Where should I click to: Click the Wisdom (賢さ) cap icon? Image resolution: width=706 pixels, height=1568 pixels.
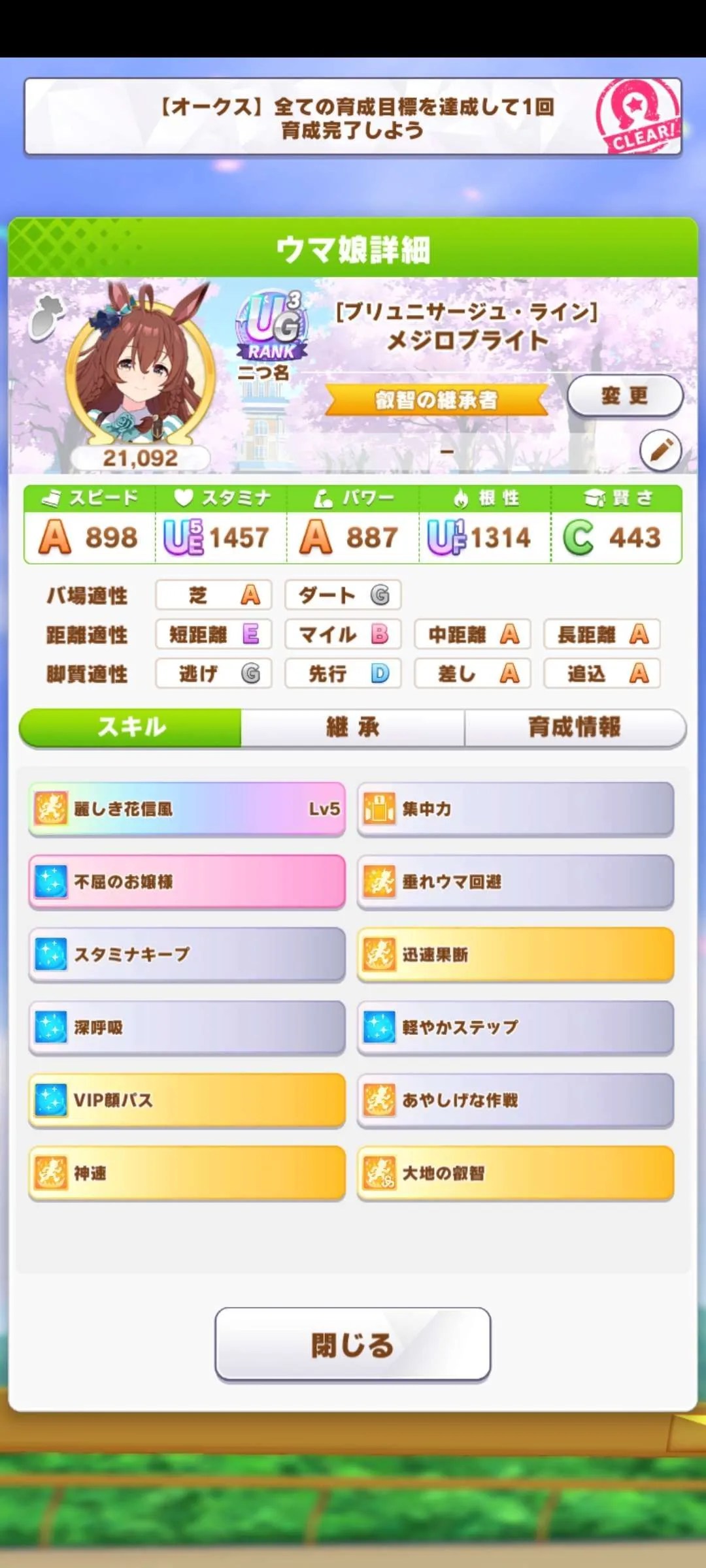tap(596, 498)
